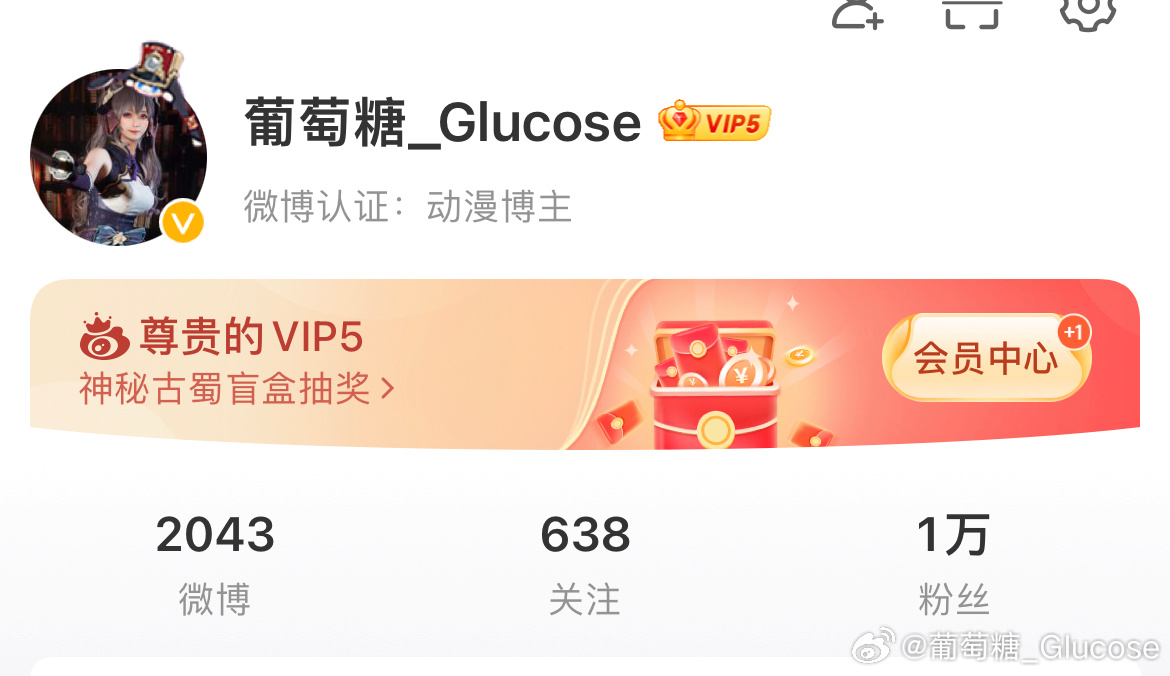Open the 神秘古蜀盲盒抽奖 link
The image size is (1170, 676).
237,389
